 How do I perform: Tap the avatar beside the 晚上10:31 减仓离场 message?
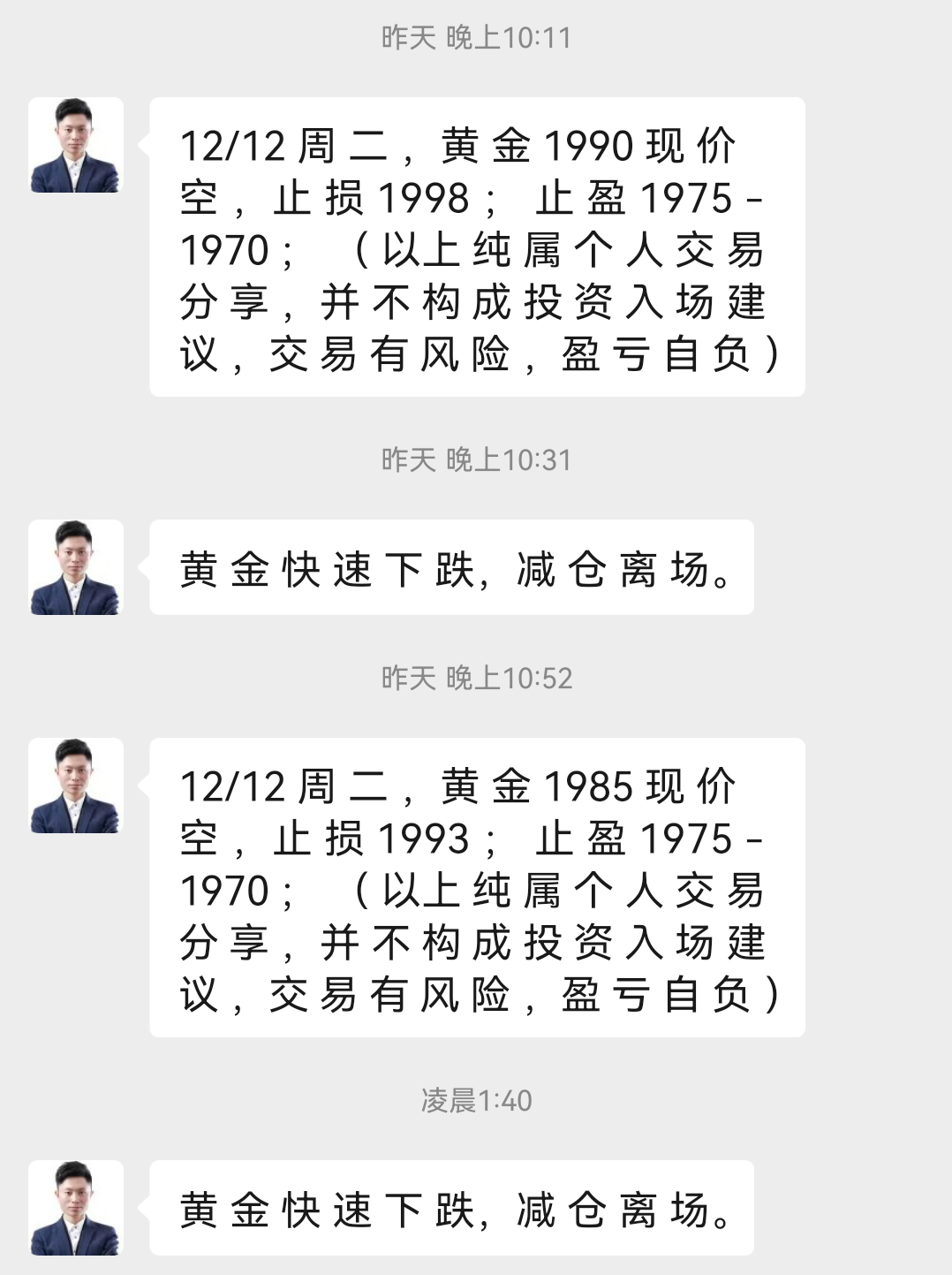pyautogui.click(x=76, y=567)
